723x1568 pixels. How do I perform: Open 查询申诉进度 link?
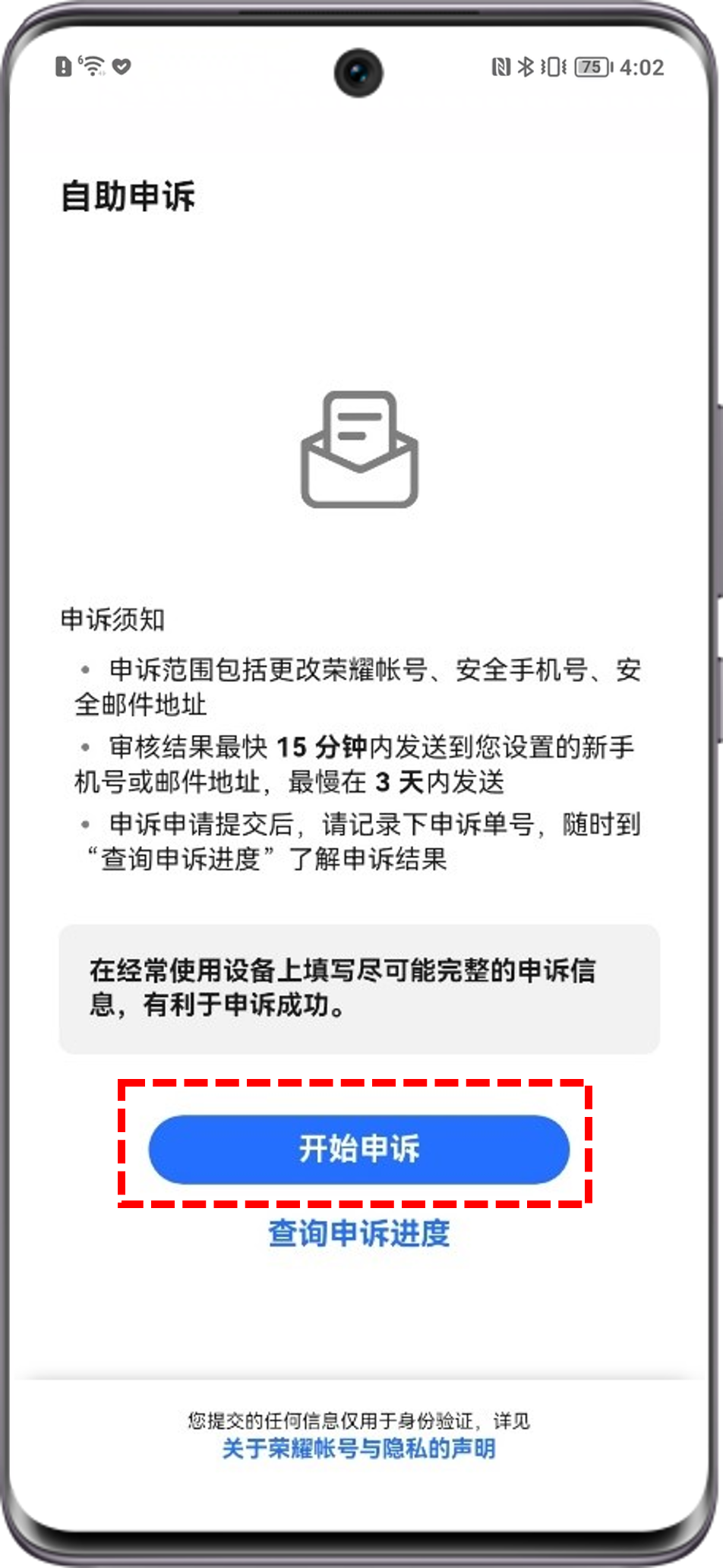(x=358, y=1233)
